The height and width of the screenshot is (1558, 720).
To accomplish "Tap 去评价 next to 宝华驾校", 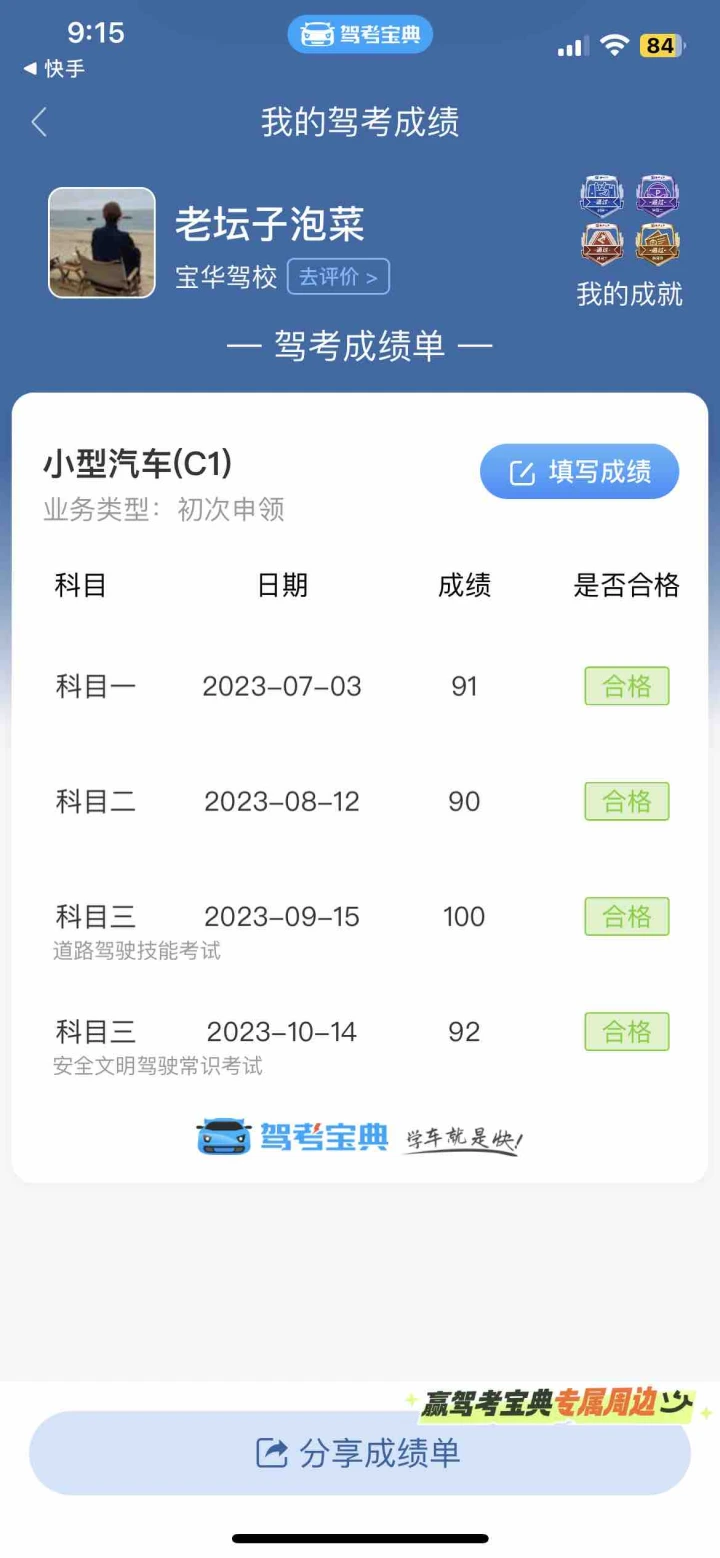I will tap(338, 277).
